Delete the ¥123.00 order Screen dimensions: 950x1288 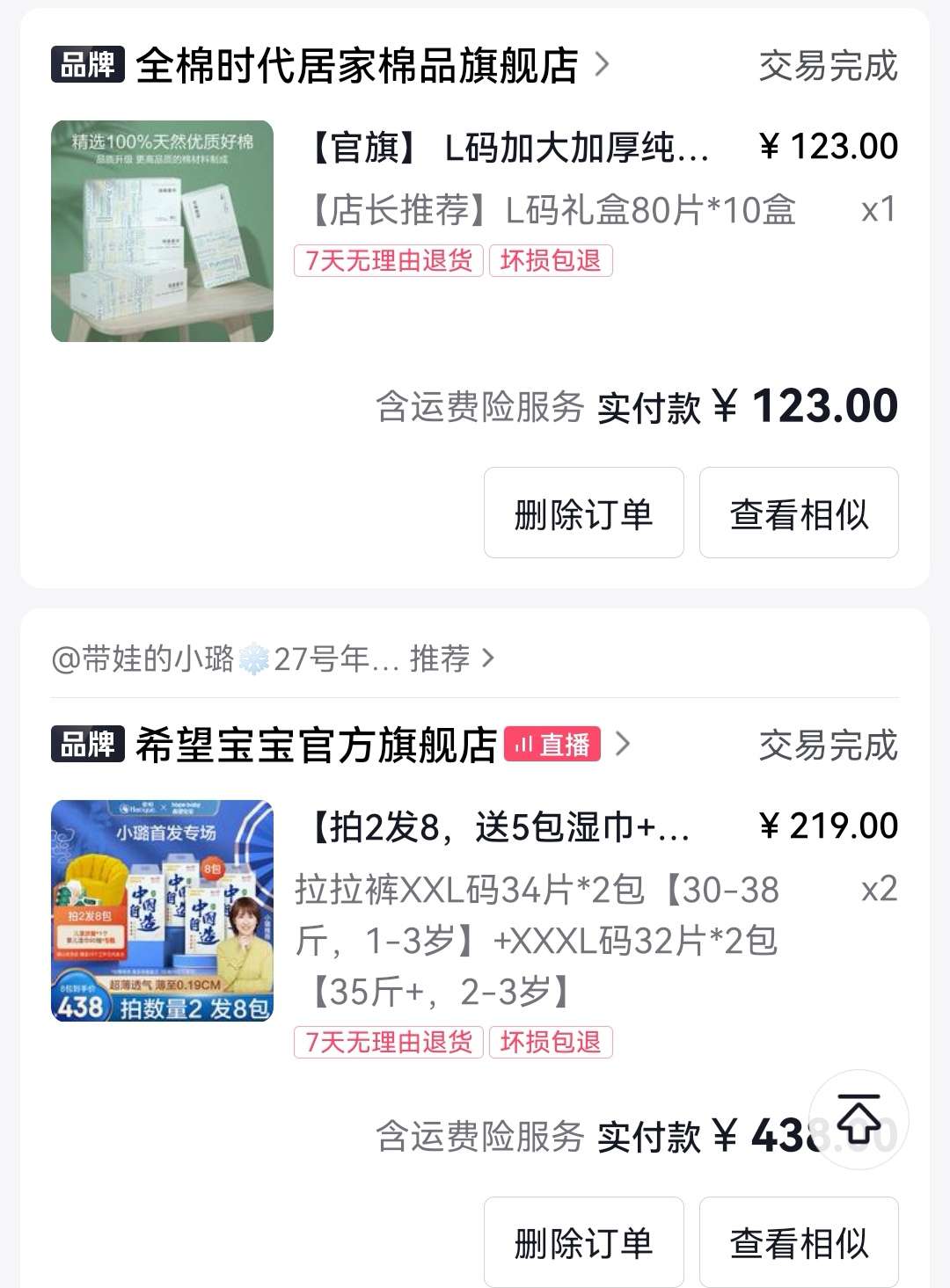coord(583,513)
